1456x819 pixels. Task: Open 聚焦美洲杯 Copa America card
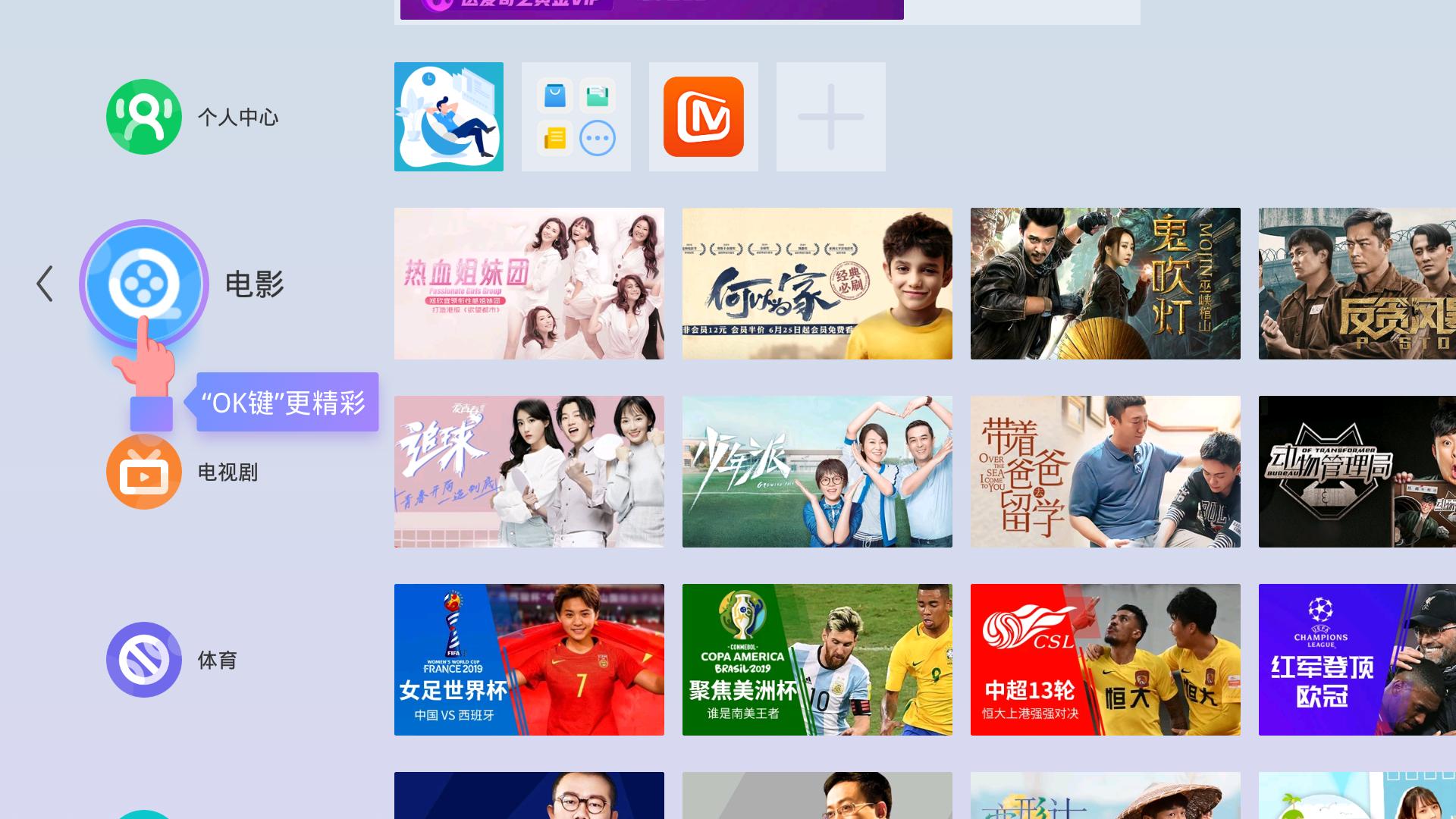click(x=817, y=660)
